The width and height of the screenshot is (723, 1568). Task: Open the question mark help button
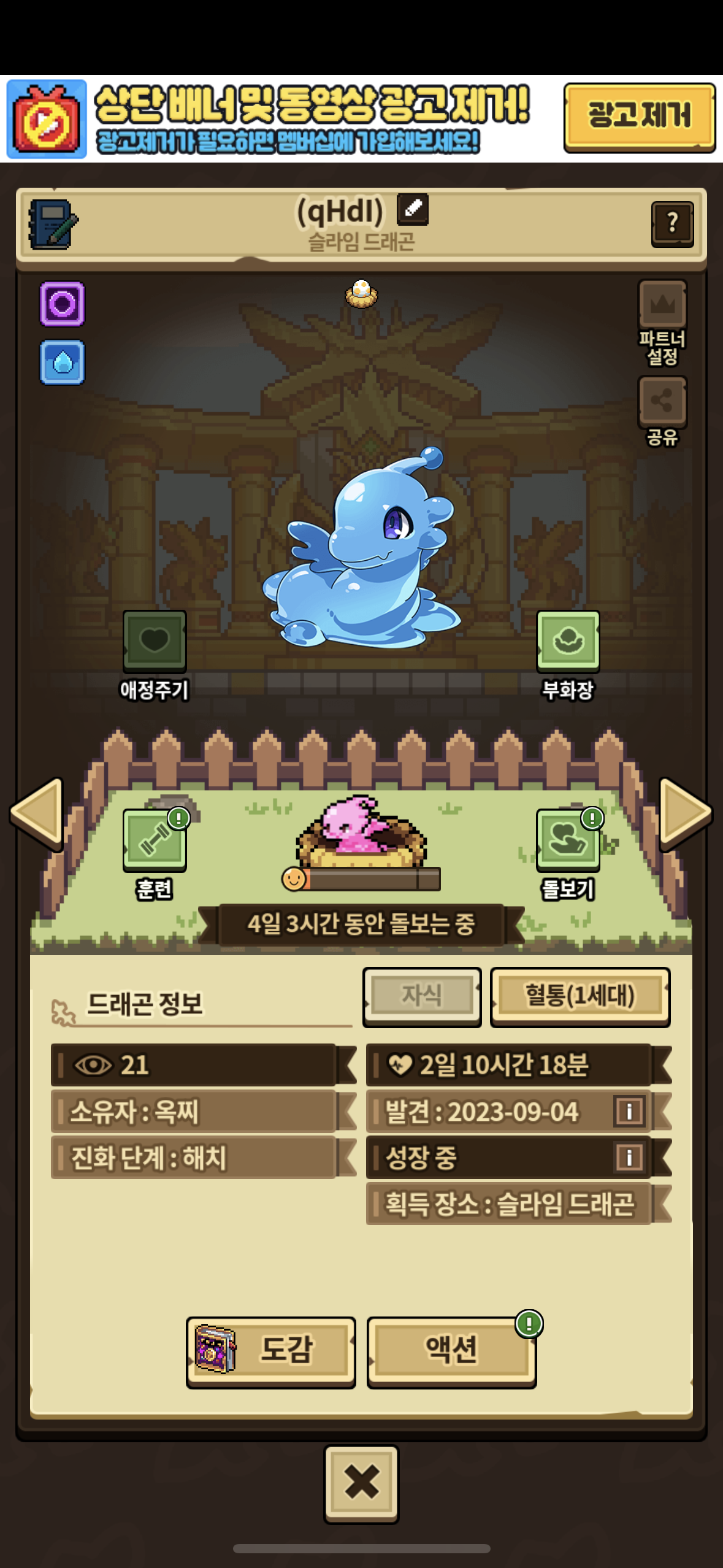[672, 224]
